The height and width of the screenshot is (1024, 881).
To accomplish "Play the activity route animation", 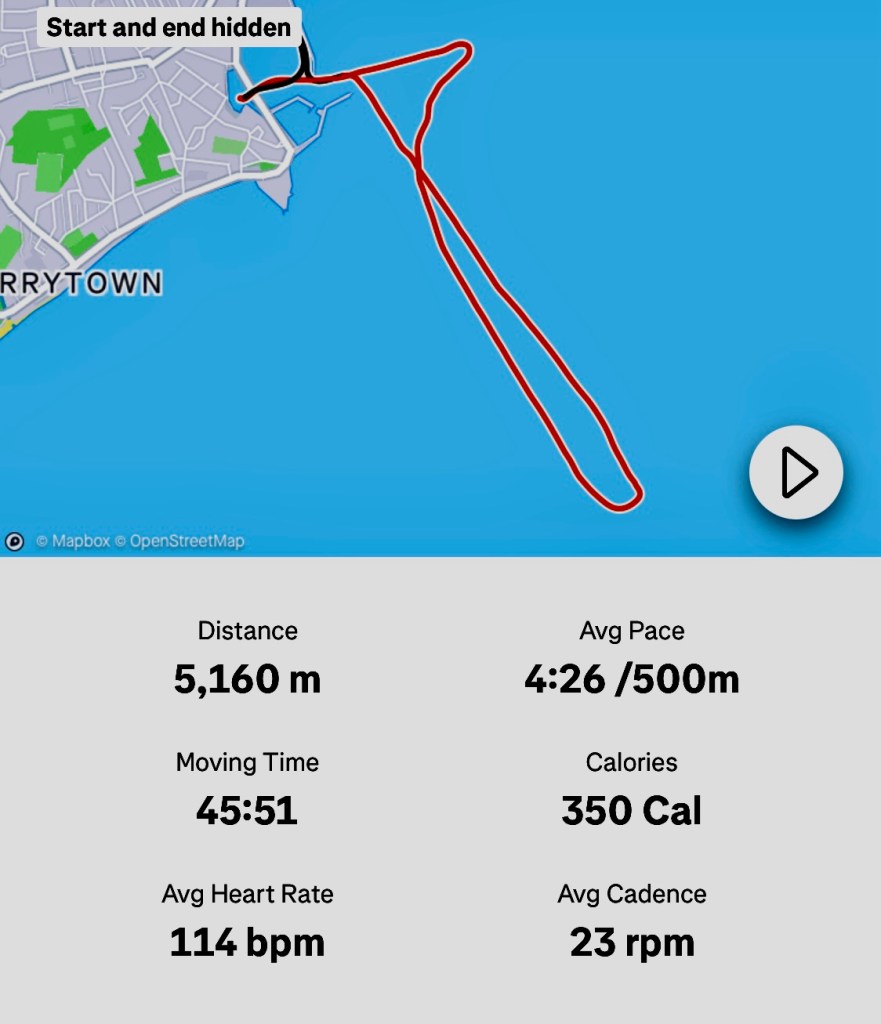I will (796, 472).
